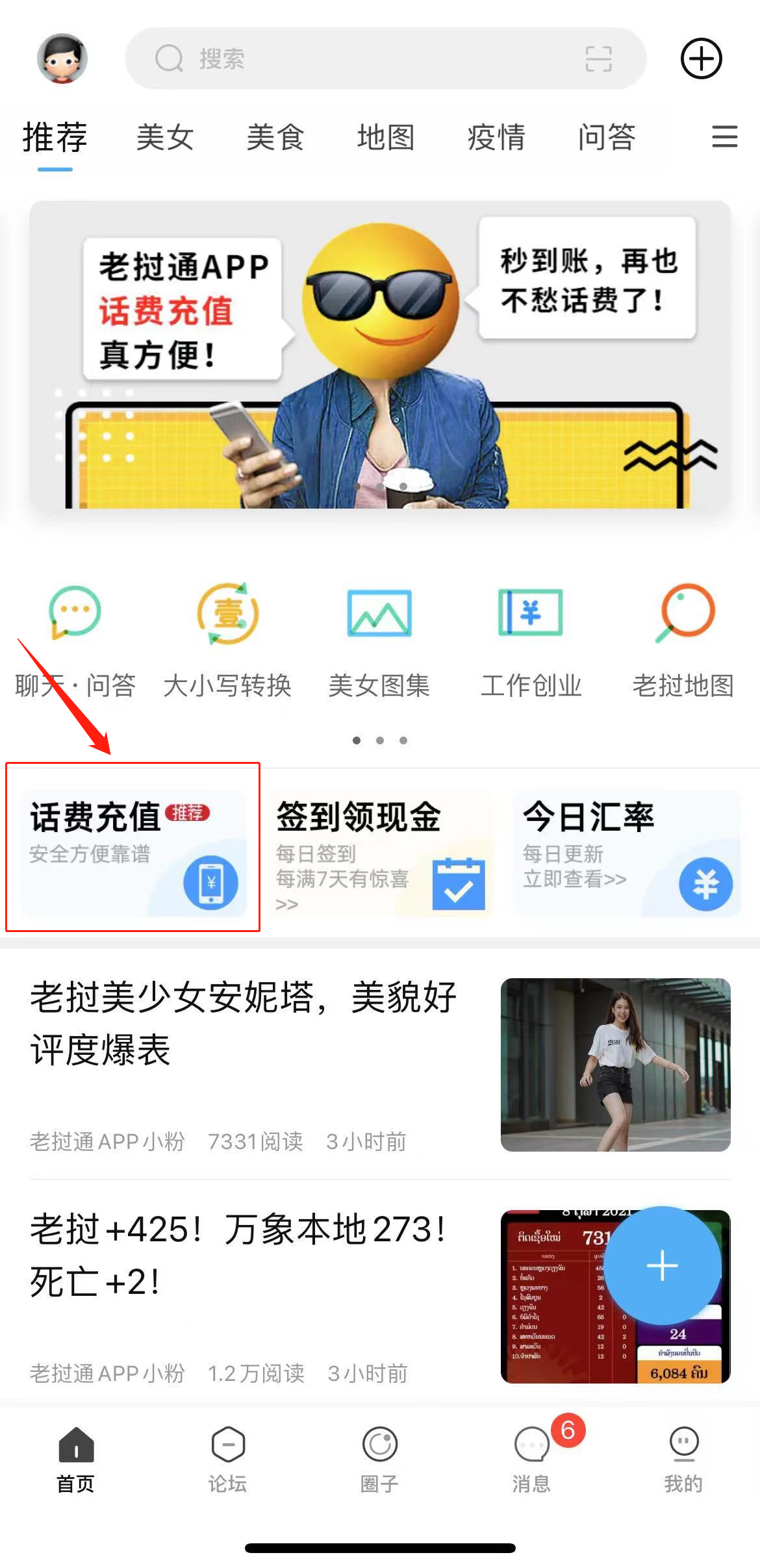Open the 今日汇率 card
Screen dimensions: 760x1568
point(626,852)
